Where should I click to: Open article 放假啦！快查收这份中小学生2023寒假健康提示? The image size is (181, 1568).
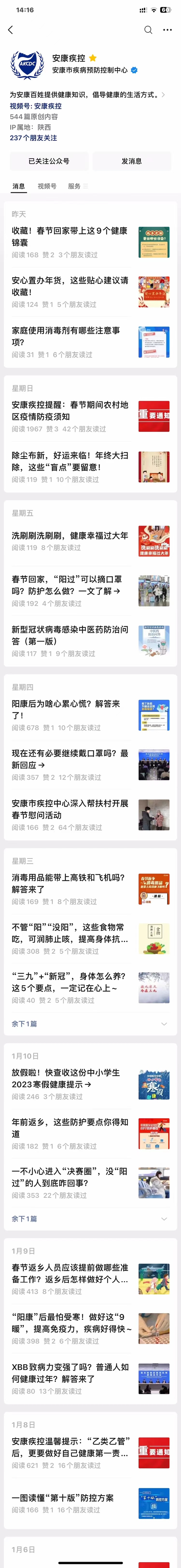pos(66,1078)
